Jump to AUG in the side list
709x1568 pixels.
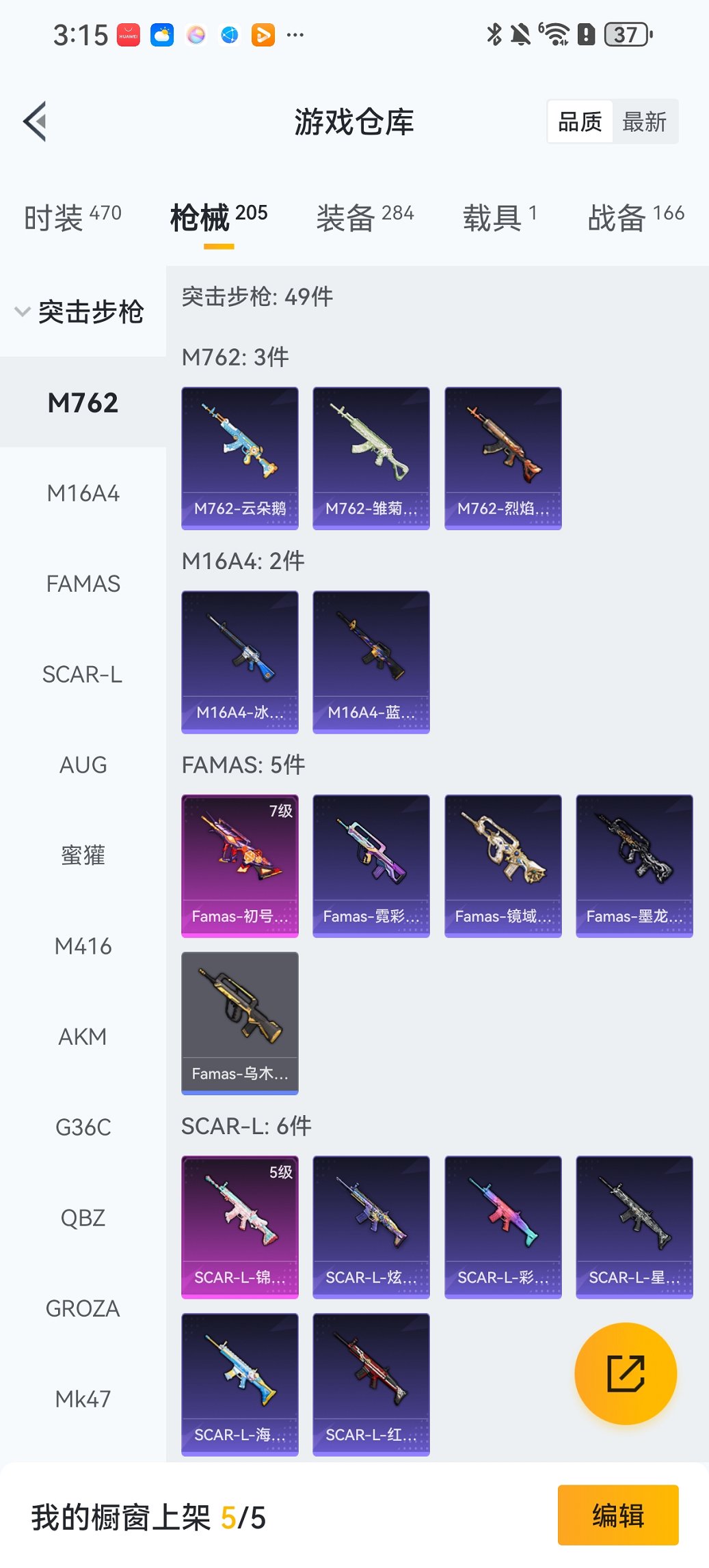pyautogui.click(x=83, y=765)
